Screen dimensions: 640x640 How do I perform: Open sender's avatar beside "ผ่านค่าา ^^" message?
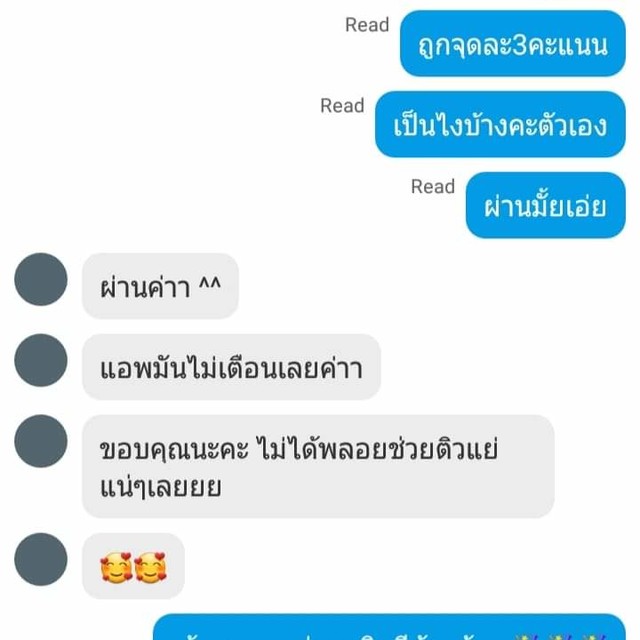41,280
